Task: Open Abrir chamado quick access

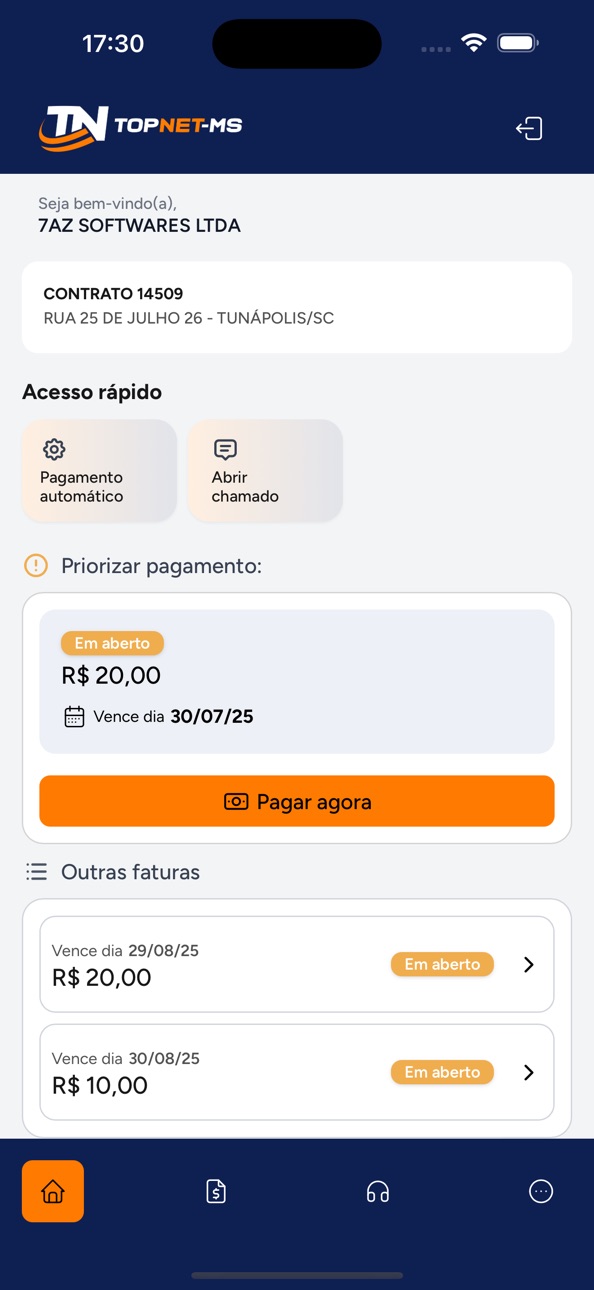Action: point(265,470)
